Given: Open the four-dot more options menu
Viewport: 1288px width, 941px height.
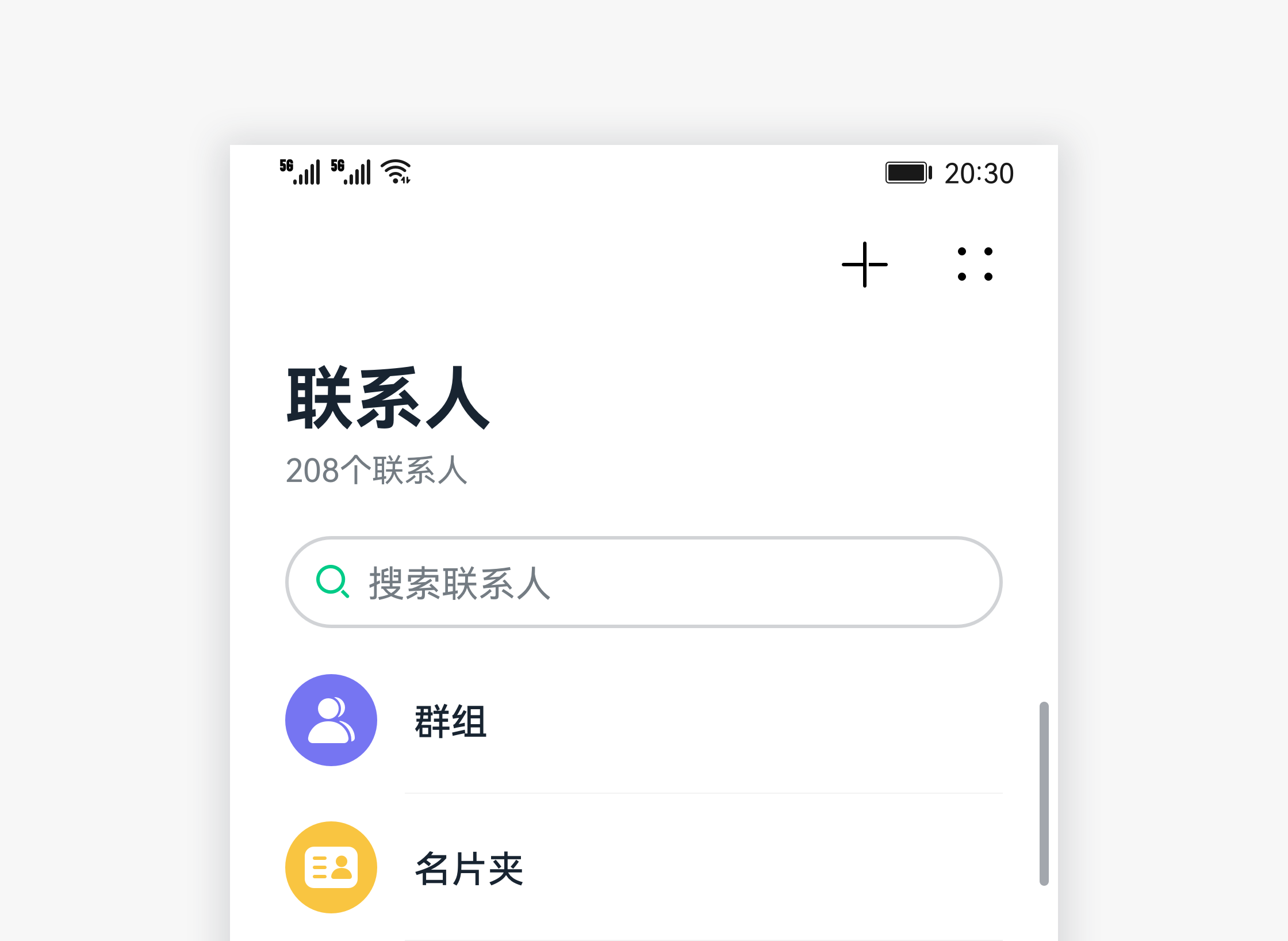Looking at the screenshot, I should coord(975,265).
